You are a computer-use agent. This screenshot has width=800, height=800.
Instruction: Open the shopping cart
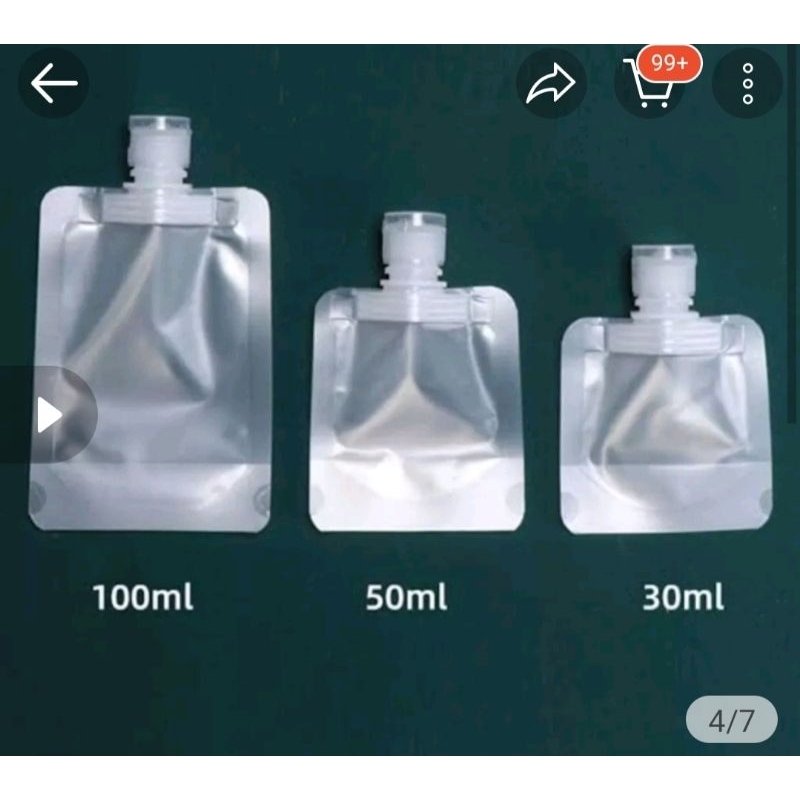(648, 84)
